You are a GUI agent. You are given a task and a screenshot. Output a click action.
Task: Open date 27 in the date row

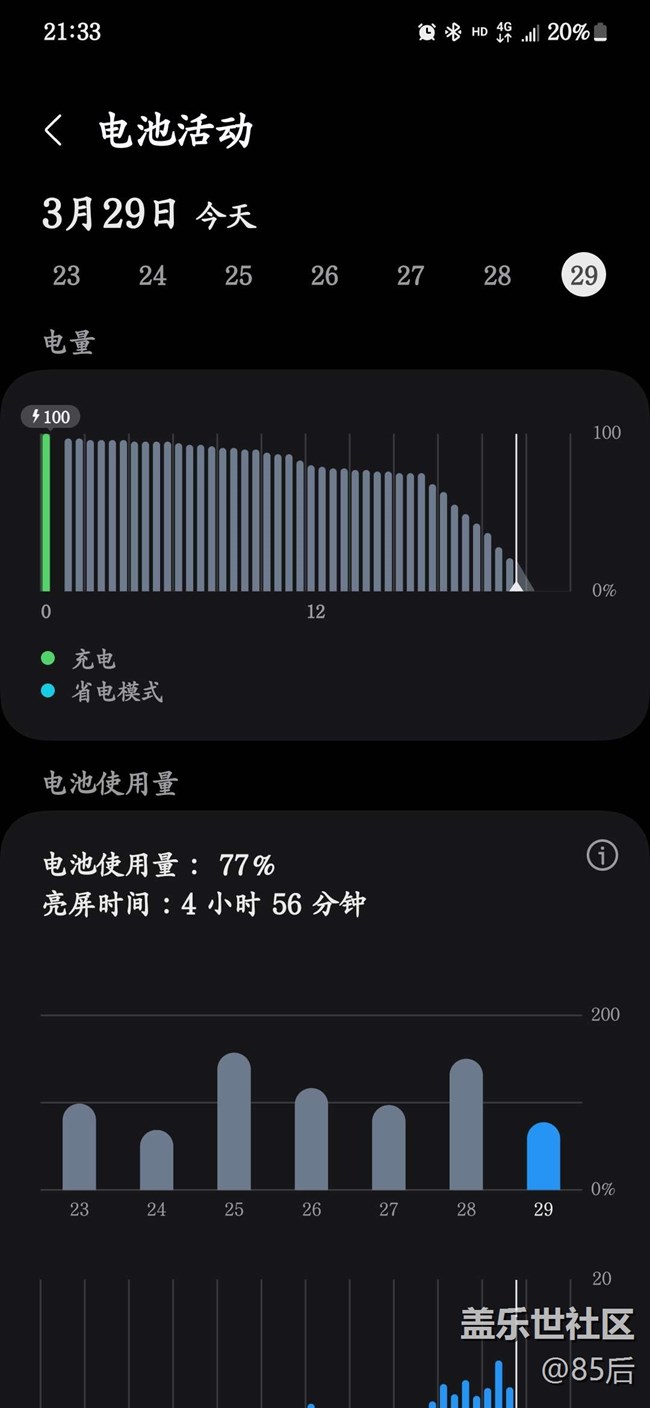[411, 276]
